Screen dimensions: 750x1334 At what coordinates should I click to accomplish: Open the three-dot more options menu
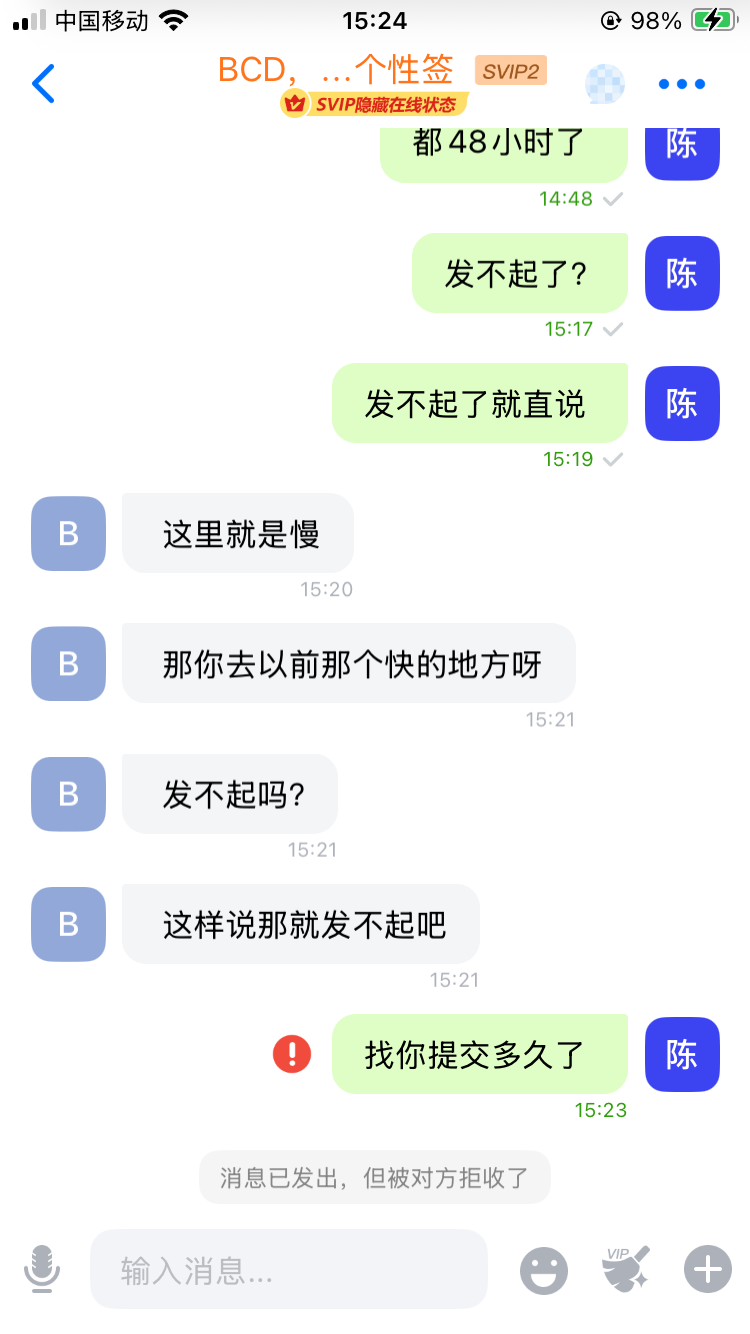pos(682,84)
